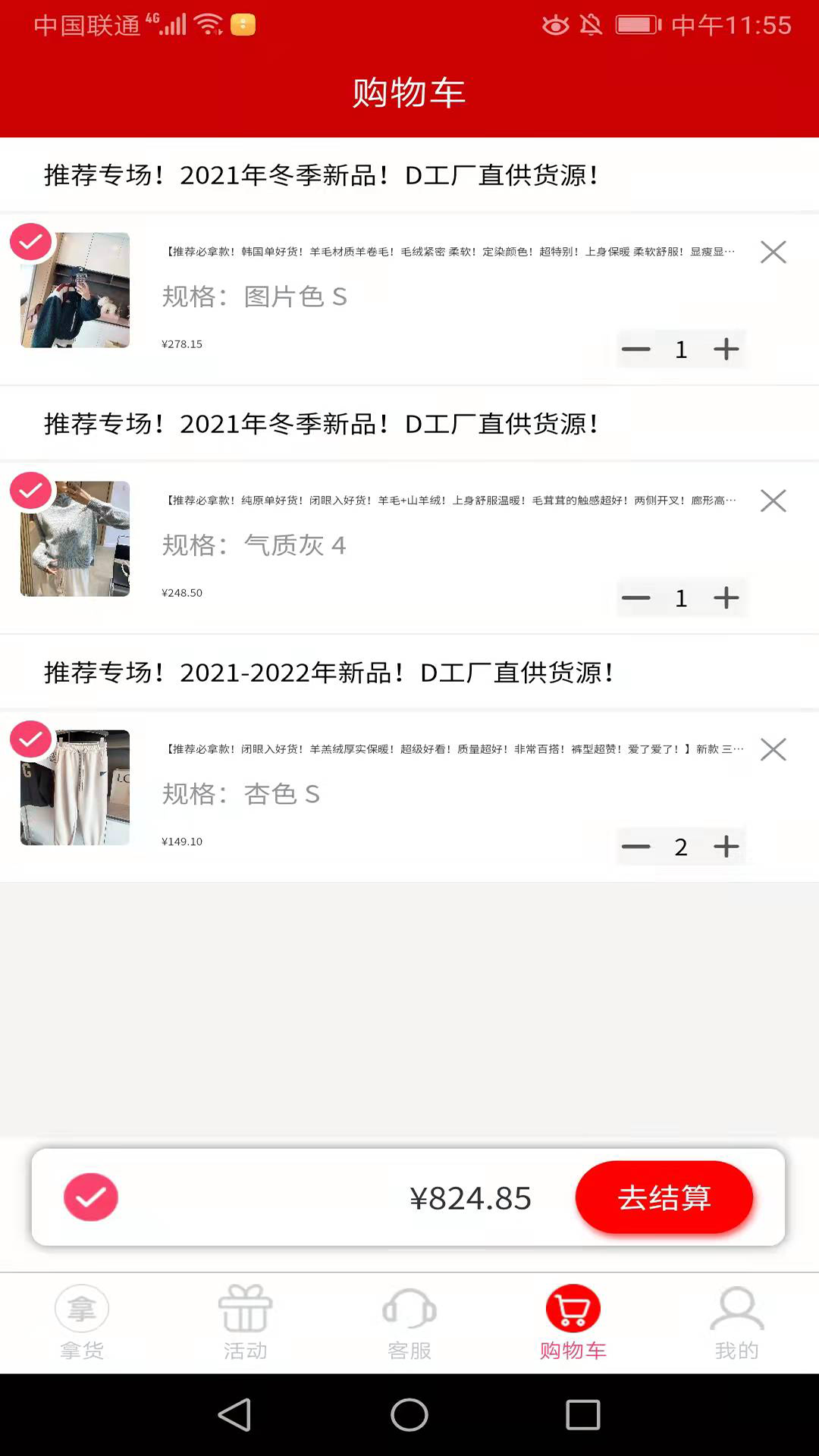This screenshot has width=819, height=1456.
Task: Tap the ¥824.85 total amount
Action: pyautogui.click(x=470, y=1197)
